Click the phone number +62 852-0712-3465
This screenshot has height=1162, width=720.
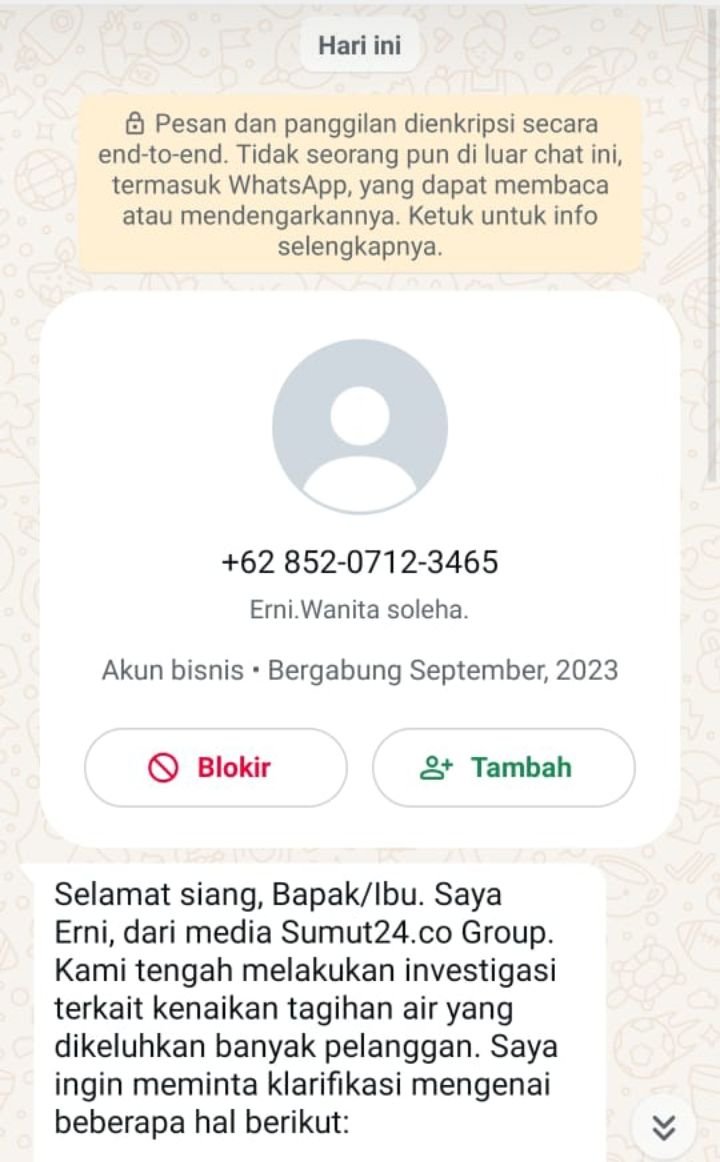click(x=360, y=562)
